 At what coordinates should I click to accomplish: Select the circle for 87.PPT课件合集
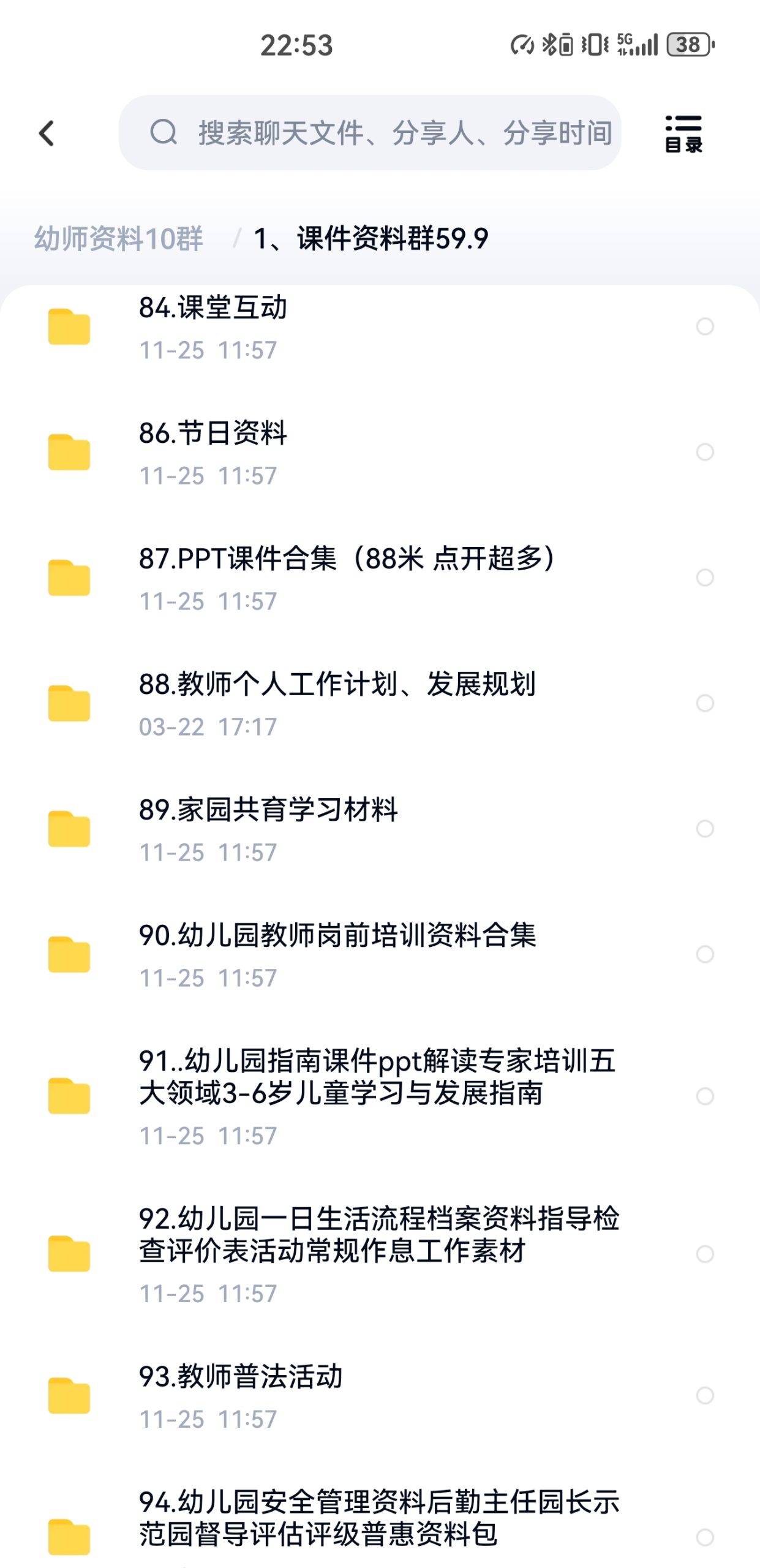705,578
